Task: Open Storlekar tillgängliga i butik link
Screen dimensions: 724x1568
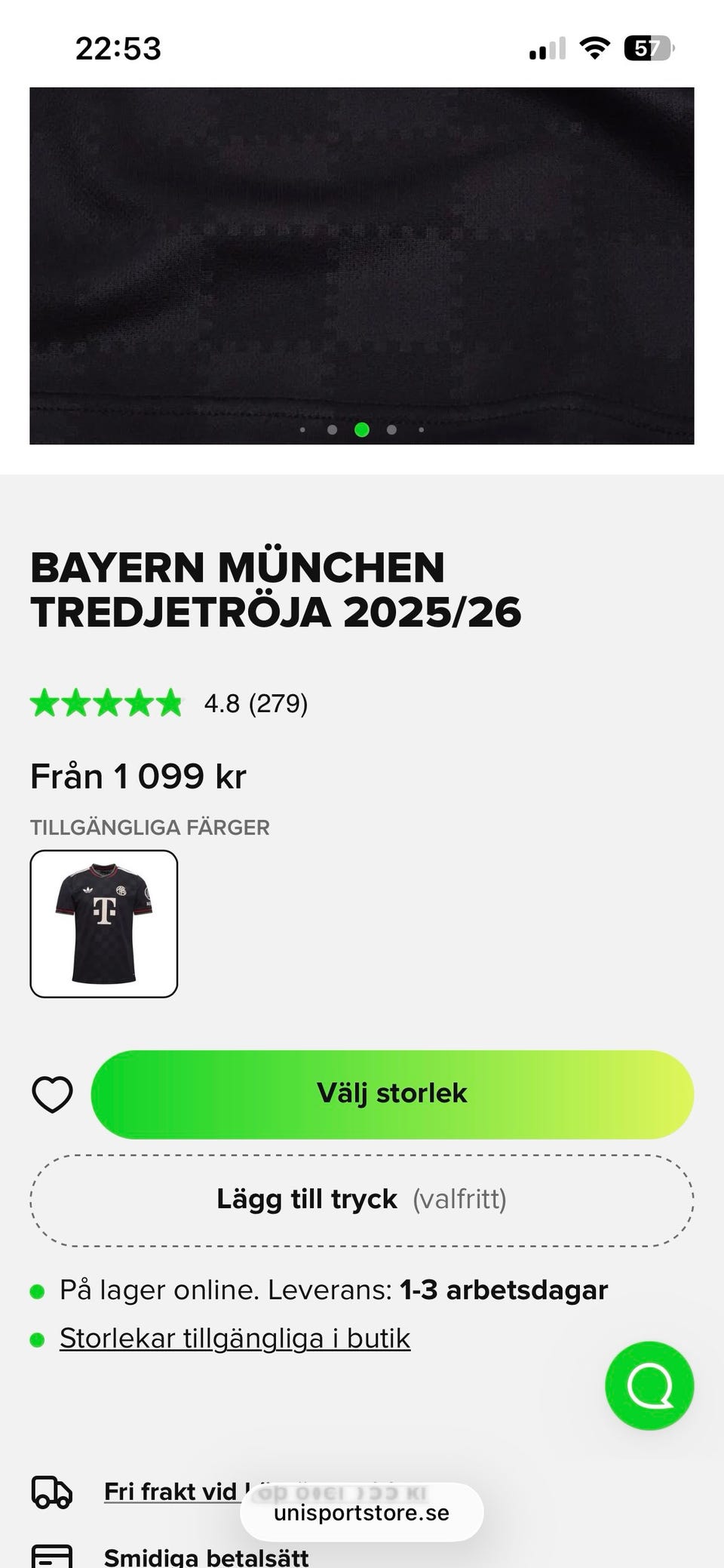Action: point(235,1338)
